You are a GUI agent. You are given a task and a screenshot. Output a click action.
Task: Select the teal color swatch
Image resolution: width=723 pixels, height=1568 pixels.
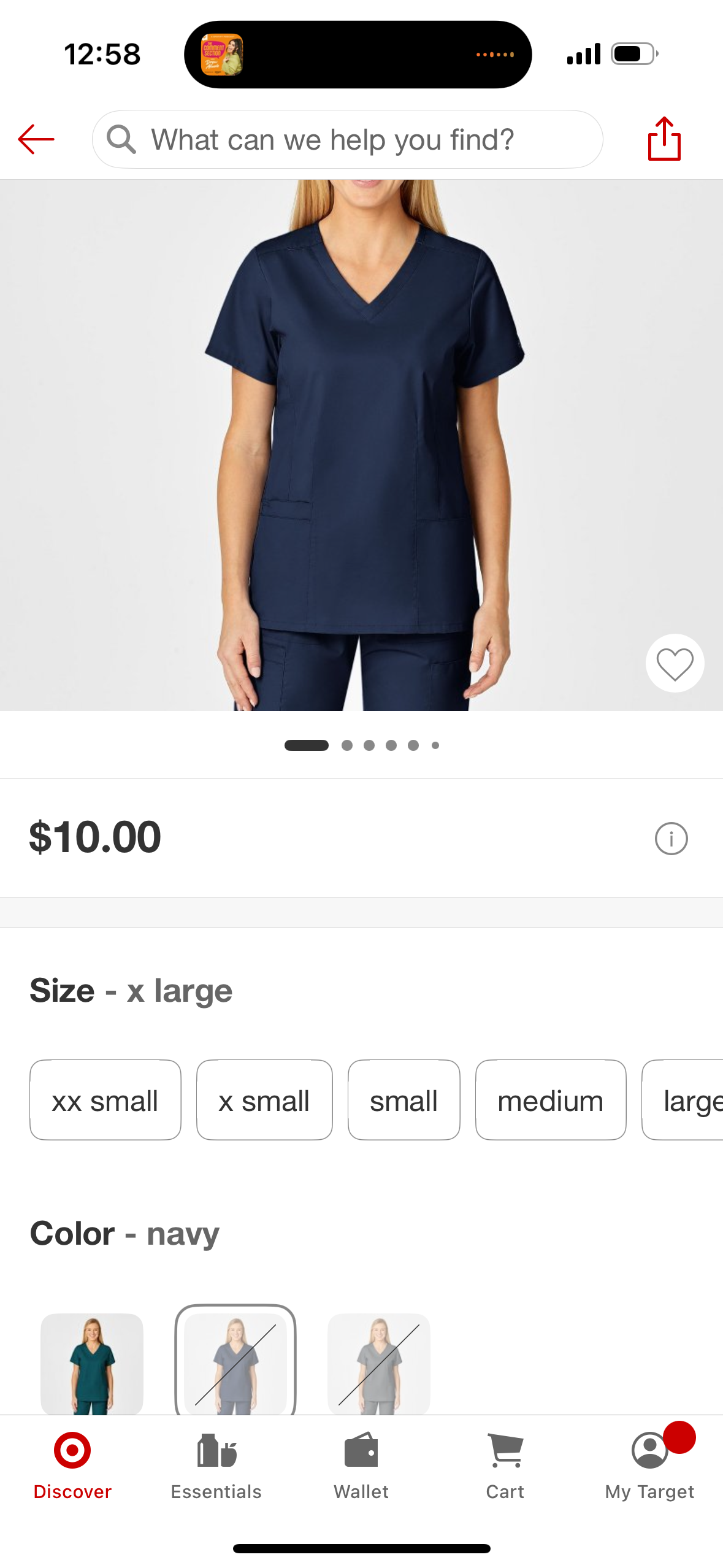coord(92,1363)
